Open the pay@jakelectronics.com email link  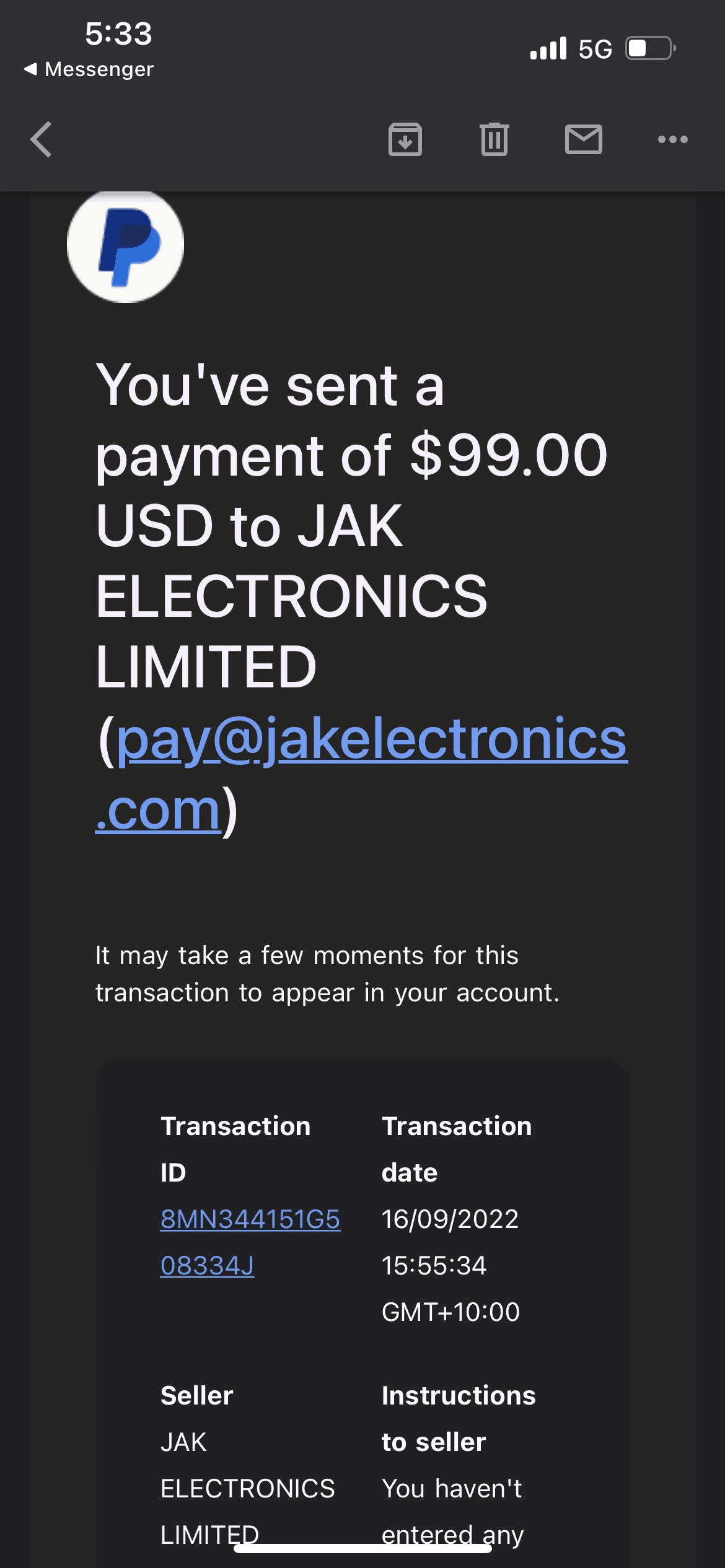[371, 739]
